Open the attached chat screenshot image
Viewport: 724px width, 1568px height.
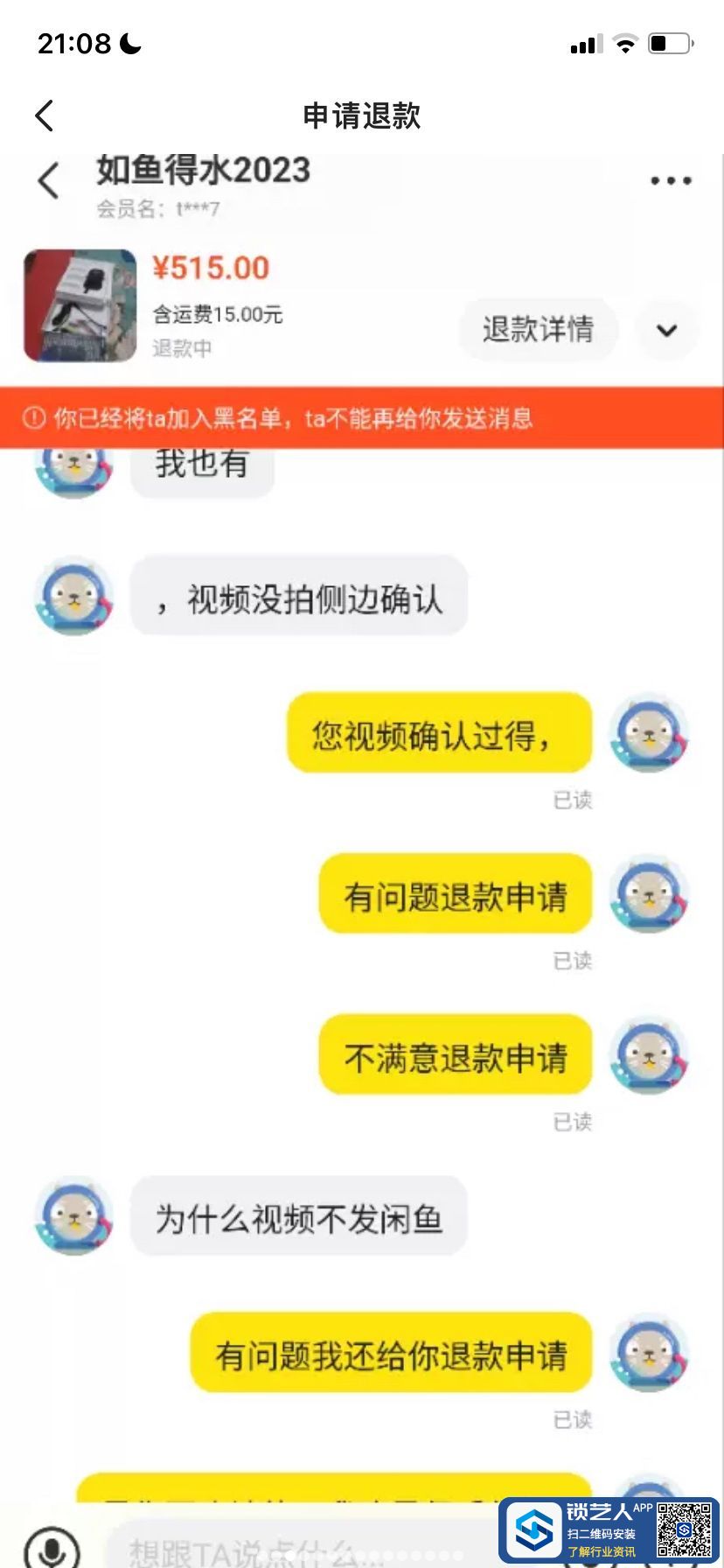pyautogui.click(x=362, y=831)
